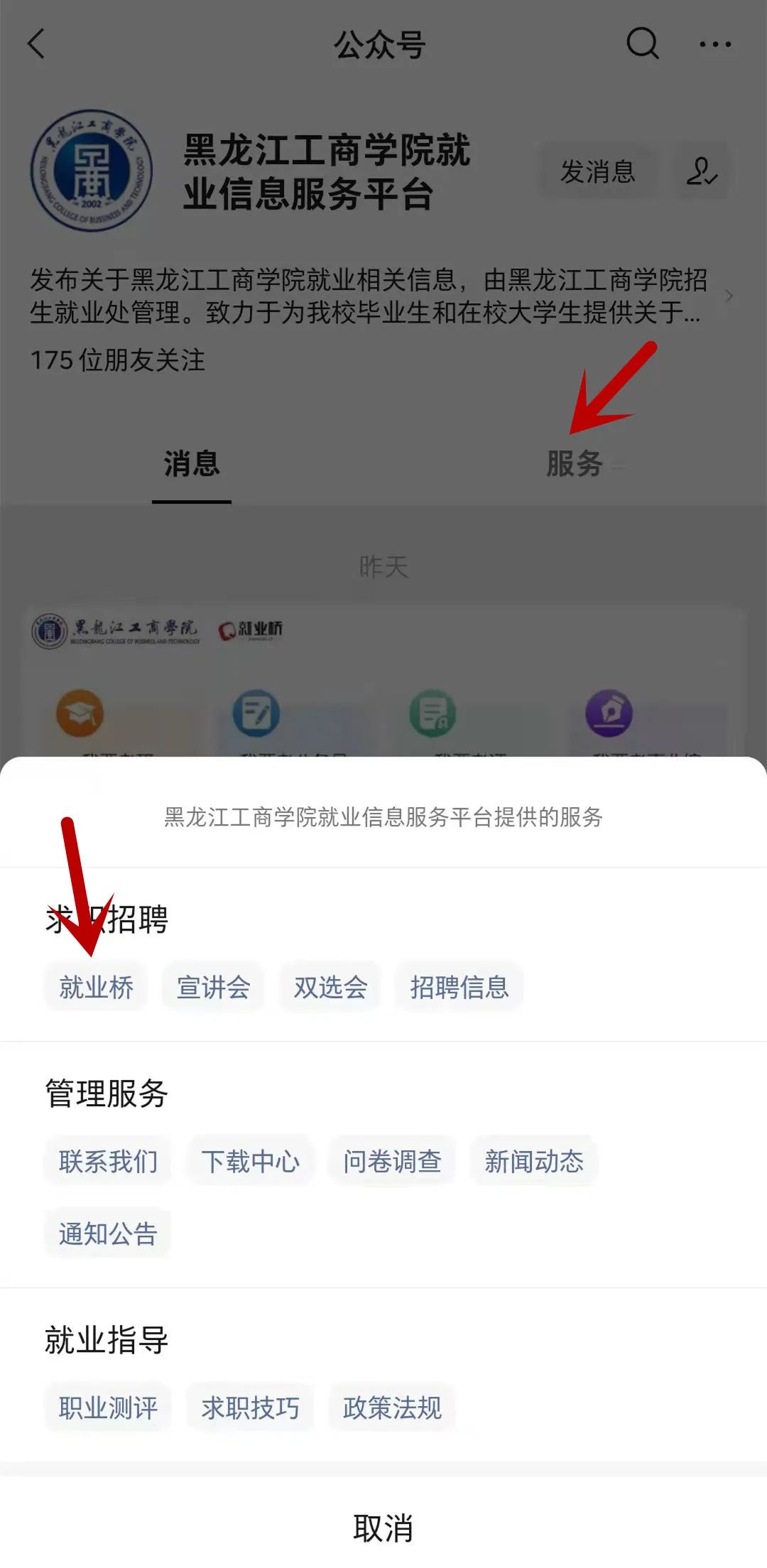767x1568 pixels.
Task: Start the 职业测评 service
Action: pos(108,1407)
